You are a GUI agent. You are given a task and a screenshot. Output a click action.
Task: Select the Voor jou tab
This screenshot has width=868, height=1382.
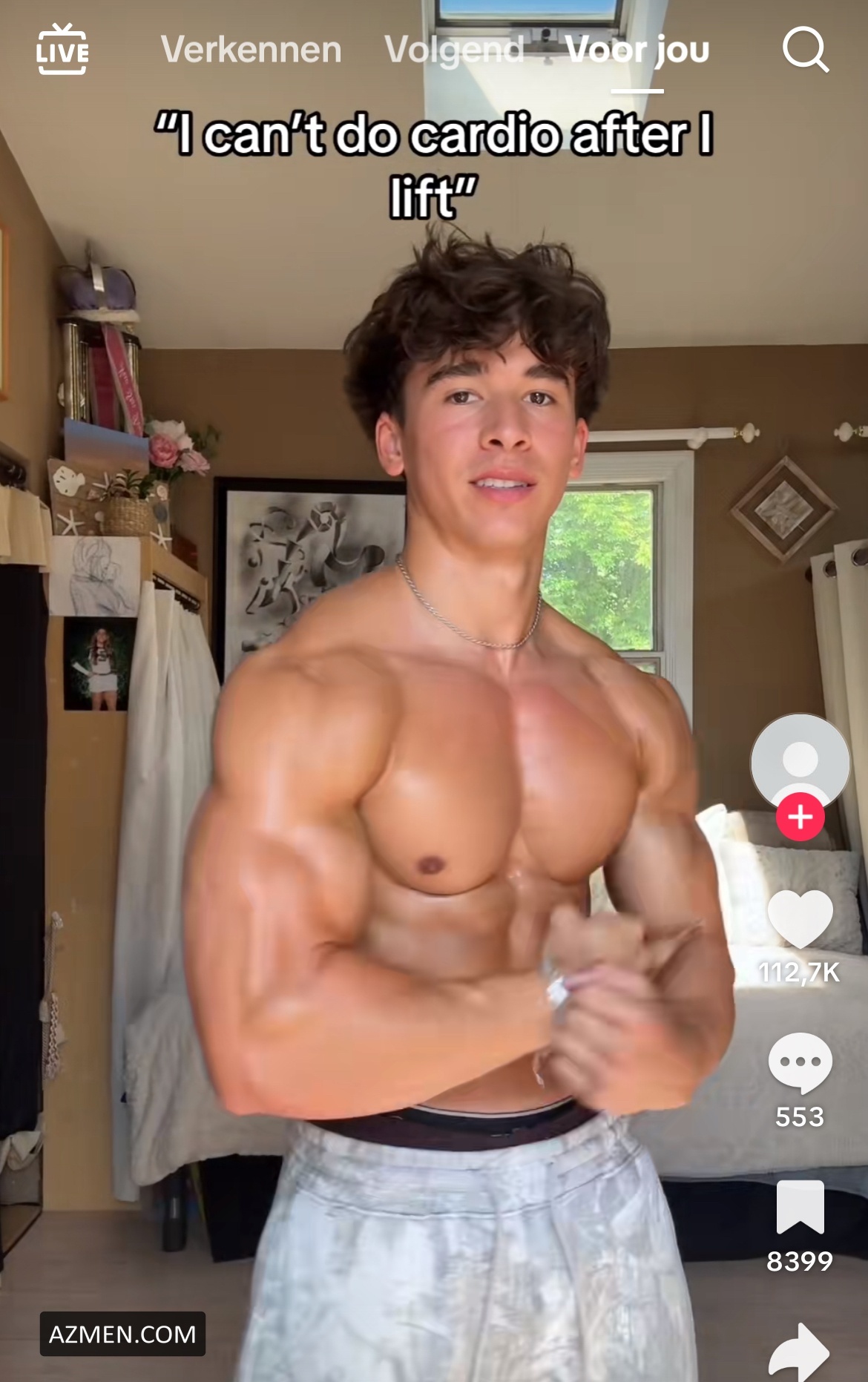[637, 50]
